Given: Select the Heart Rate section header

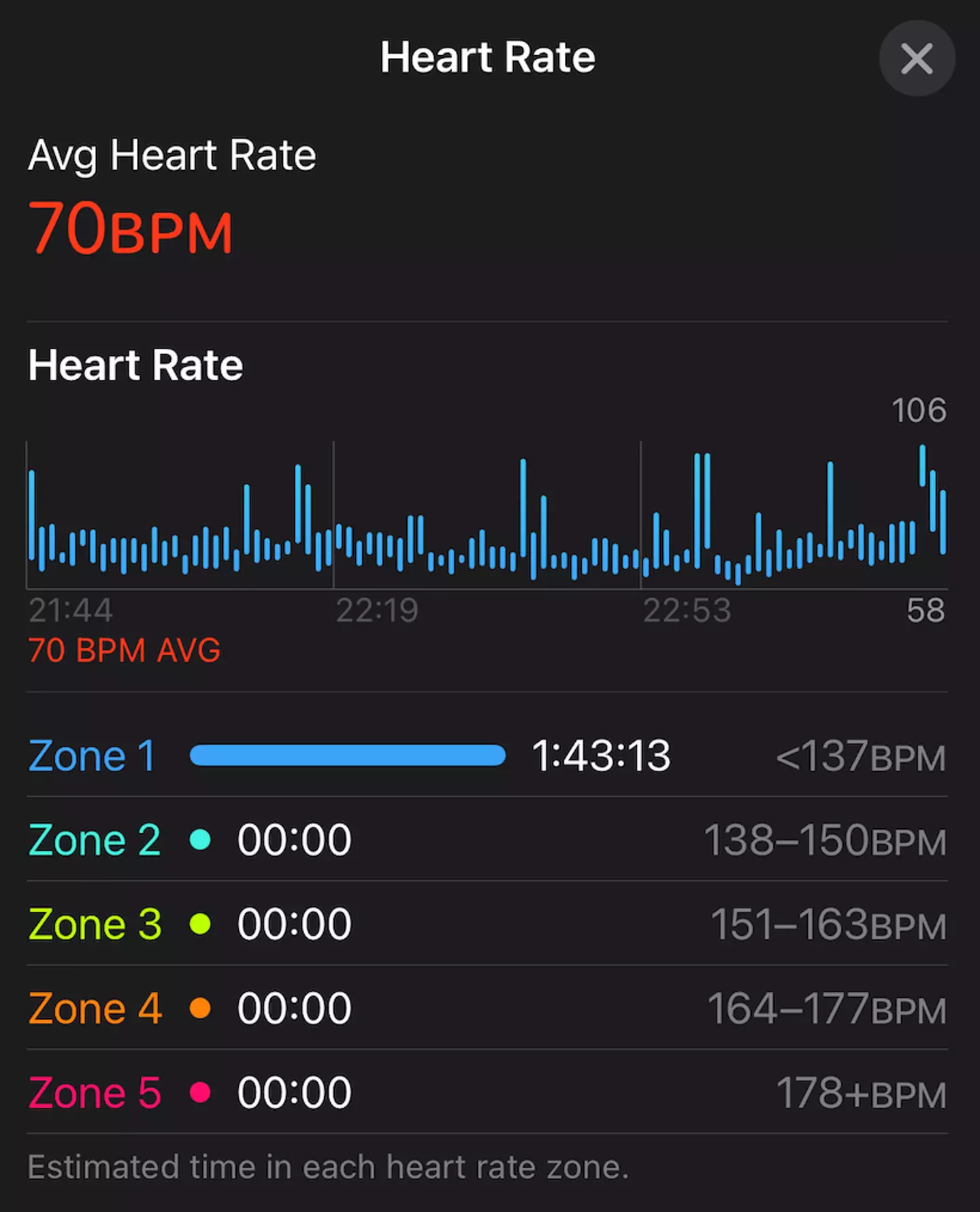Looking at the screenshot, I should 135,365.
